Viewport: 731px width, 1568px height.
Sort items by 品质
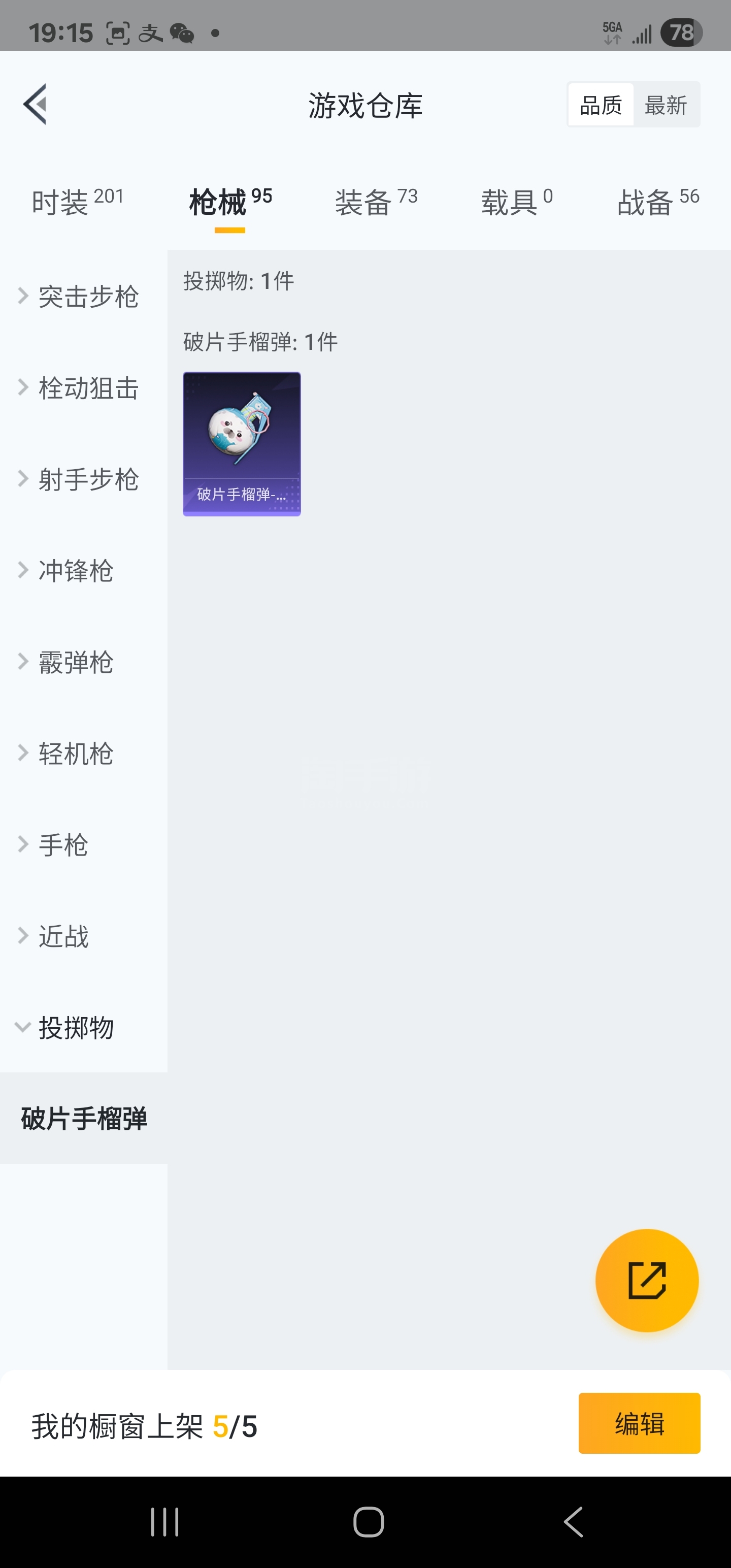(x=601, y=105)
